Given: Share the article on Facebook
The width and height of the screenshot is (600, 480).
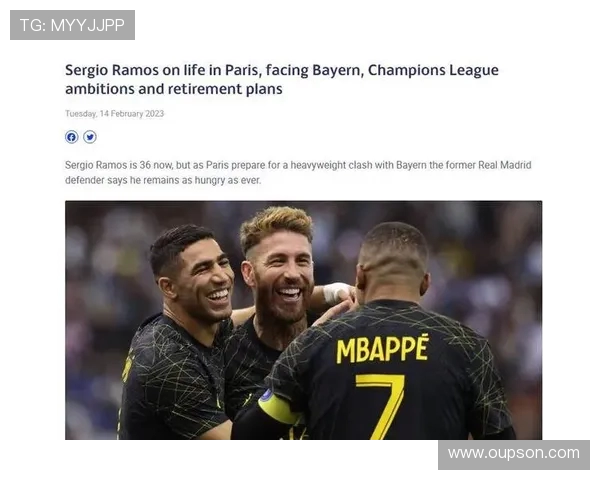Looking at the screenshot, I should (x=72, y=137).
